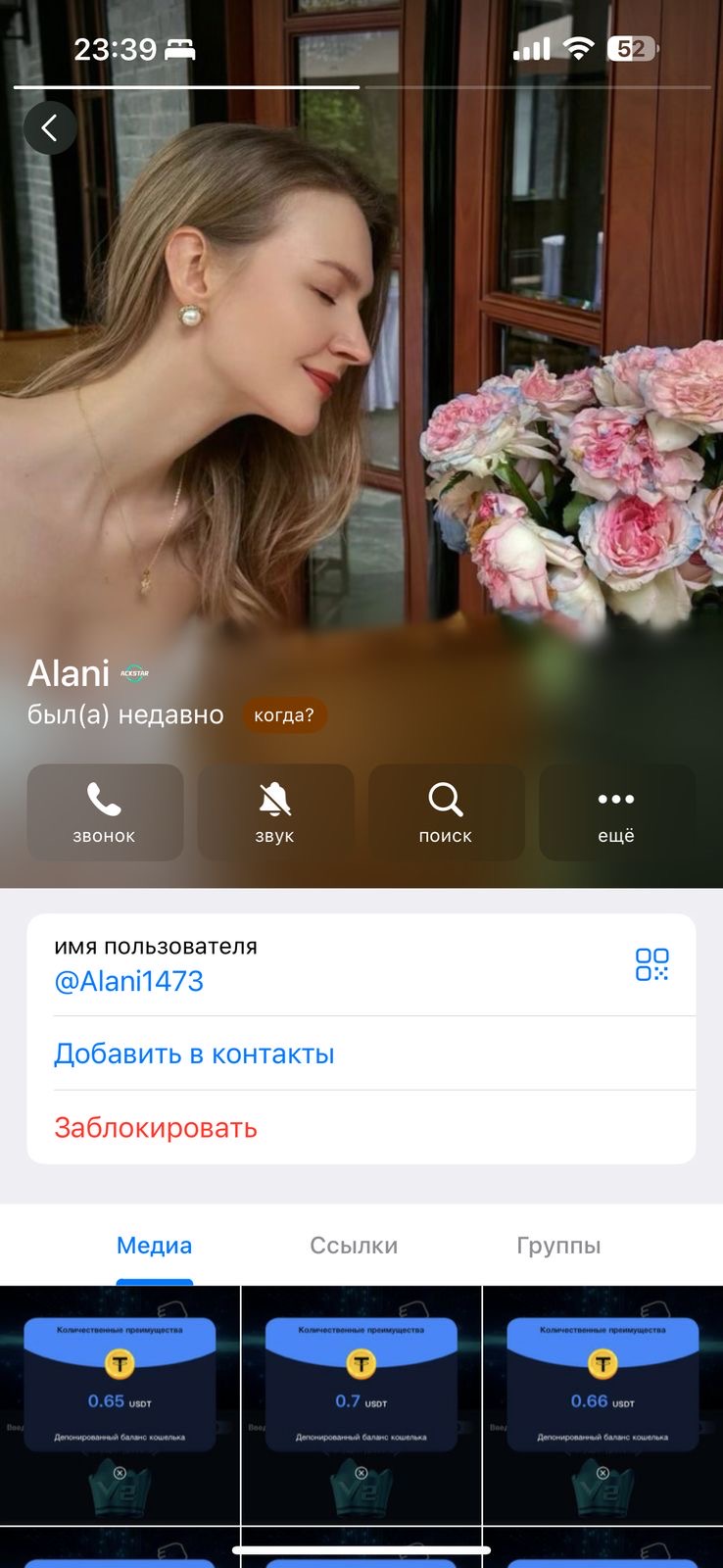
Task: Switch to the «Ссылки» tab
Action: (354, 1246)
